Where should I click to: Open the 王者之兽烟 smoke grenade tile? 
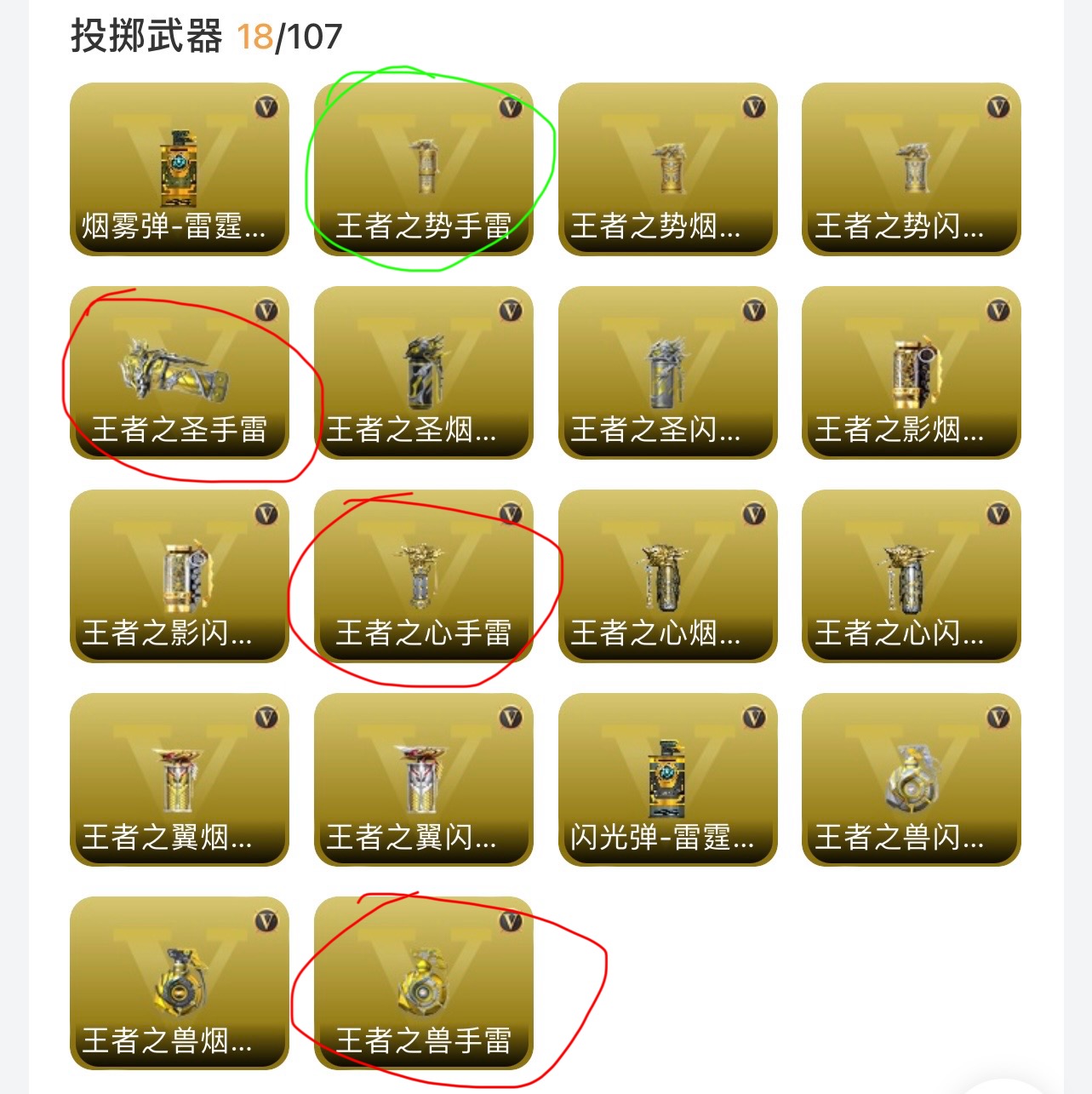(179, 982)
